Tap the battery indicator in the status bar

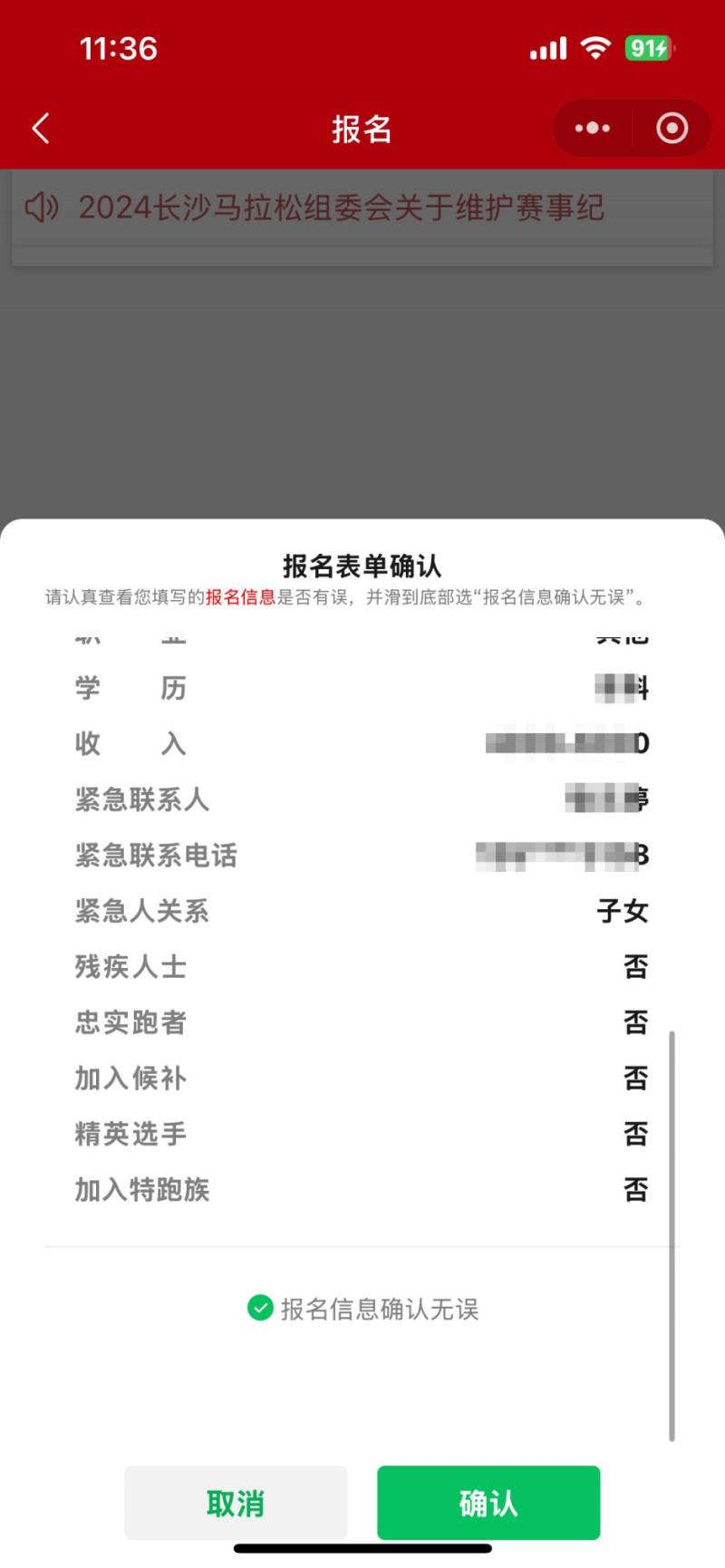649,49
